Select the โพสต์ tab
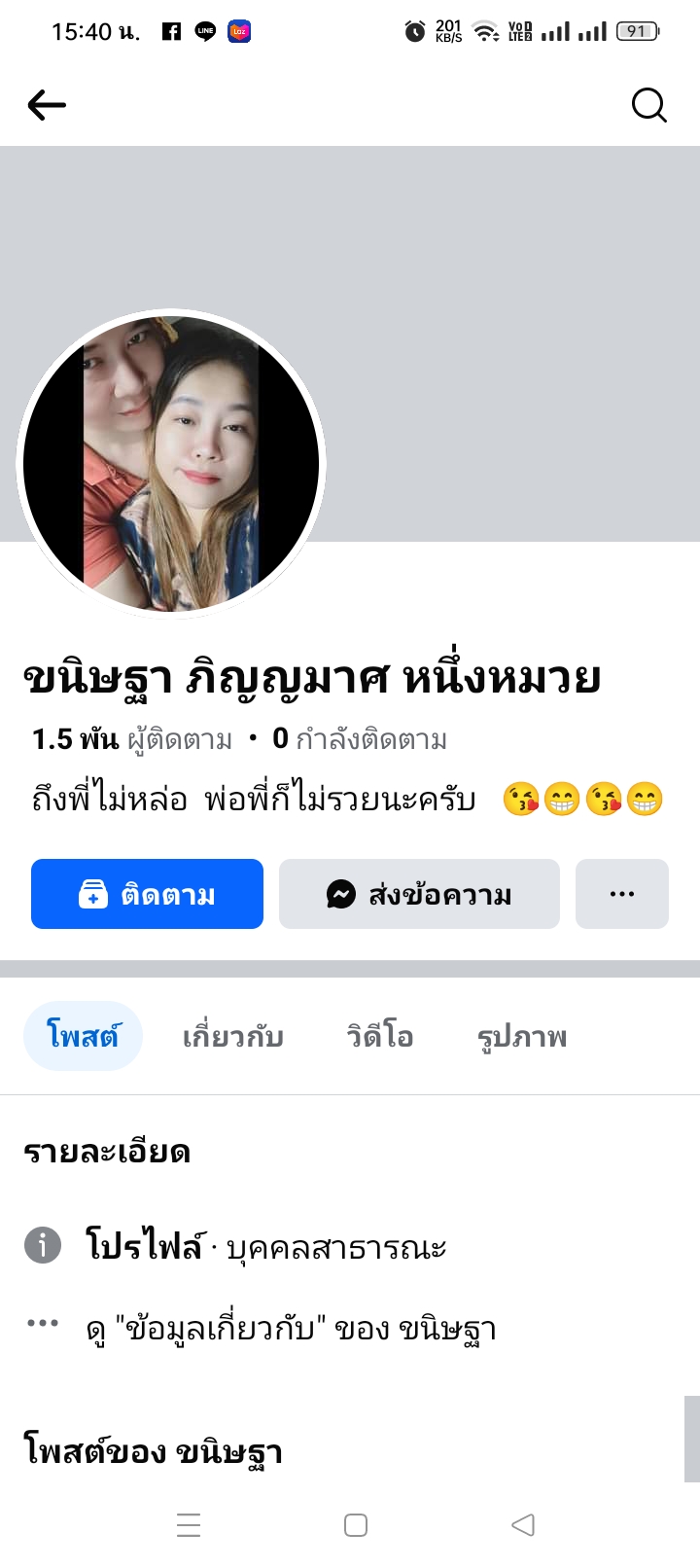Screen dimensions: 700x1568 click(83, 1036)
